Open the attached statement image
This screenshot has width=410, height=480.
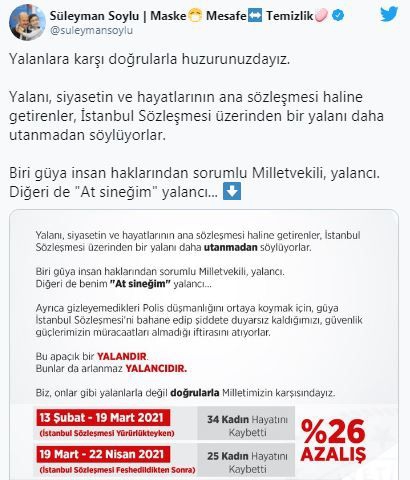tap(204, 345)
